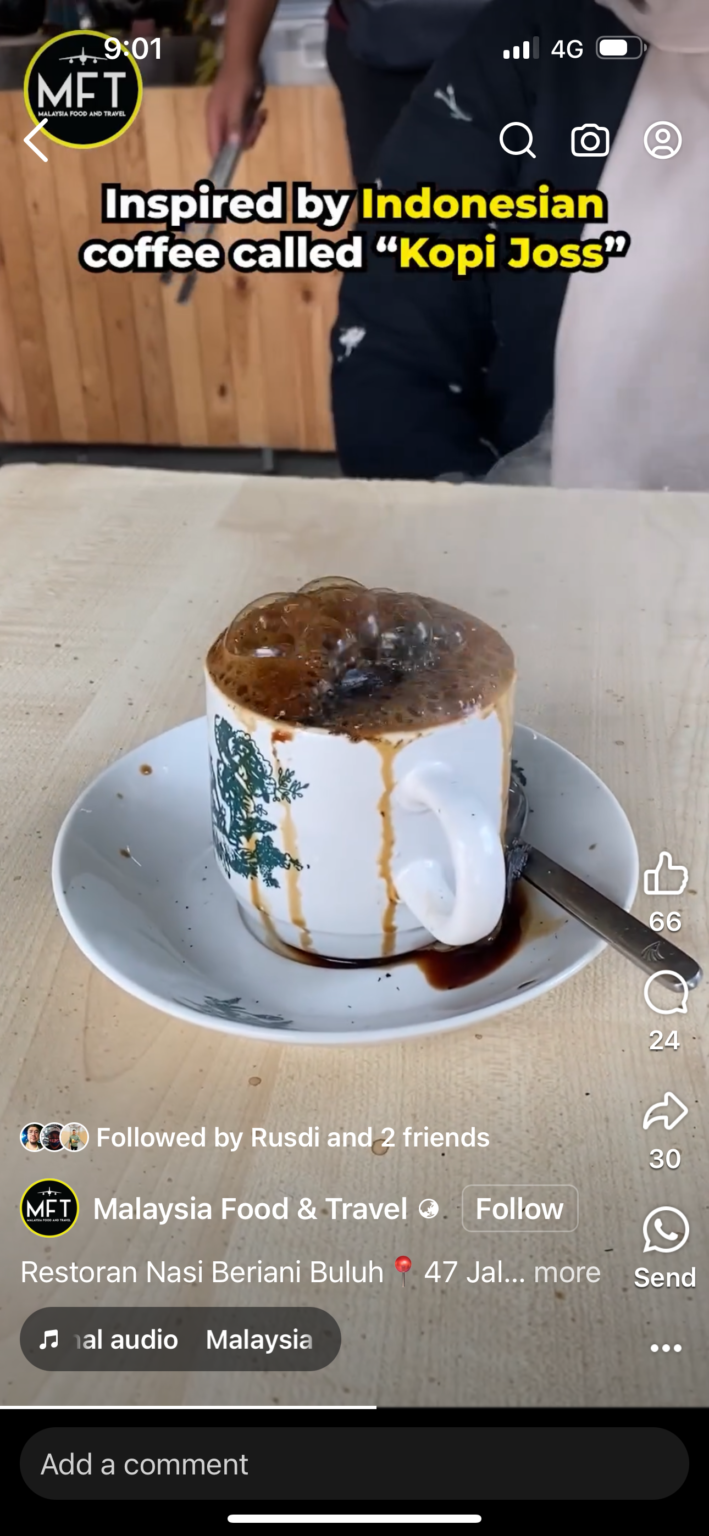The width and height of the screenshot is (709, 1536).
Task: Open the camera to create a reel
Action: (x=590, y=141)
